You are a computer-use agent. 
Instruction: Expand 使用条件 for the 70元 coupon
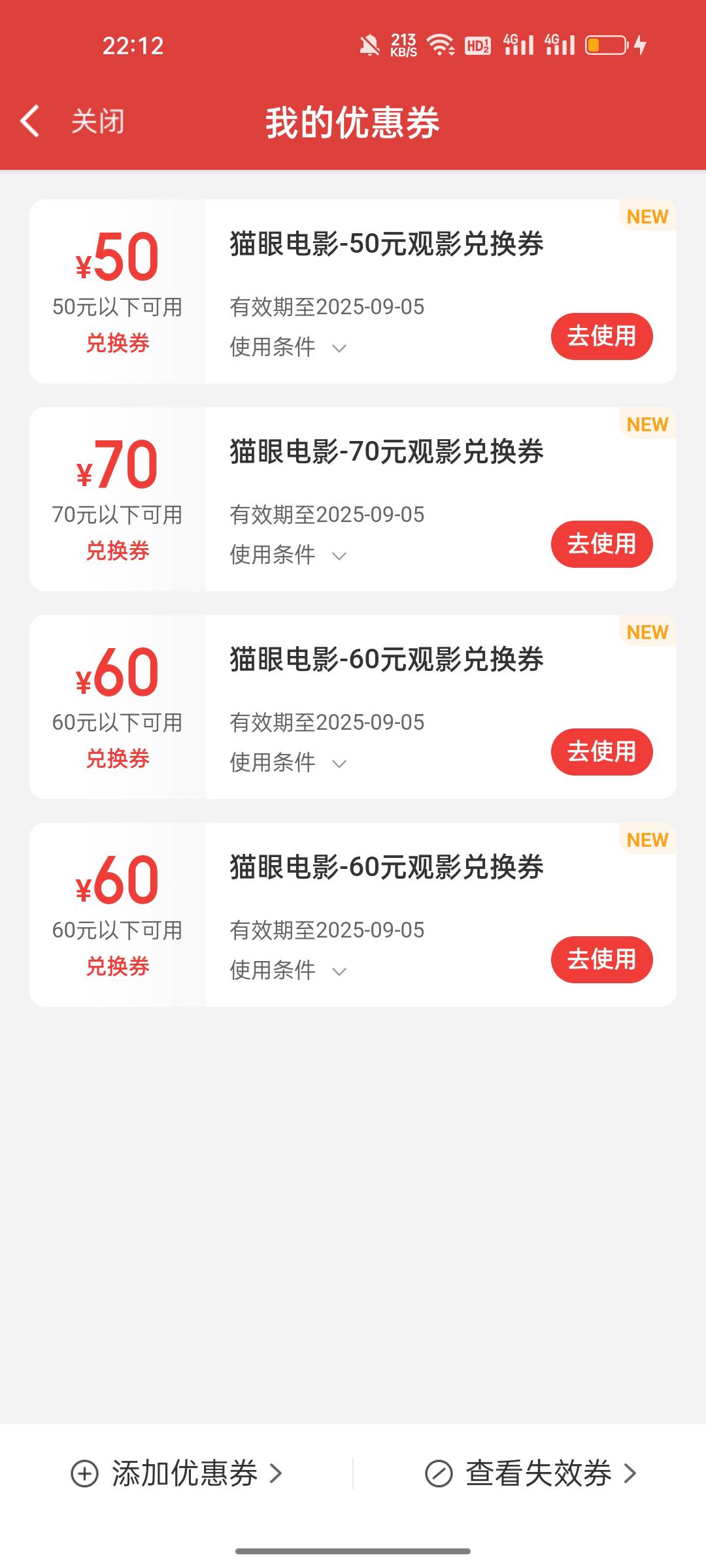[288, 555]
